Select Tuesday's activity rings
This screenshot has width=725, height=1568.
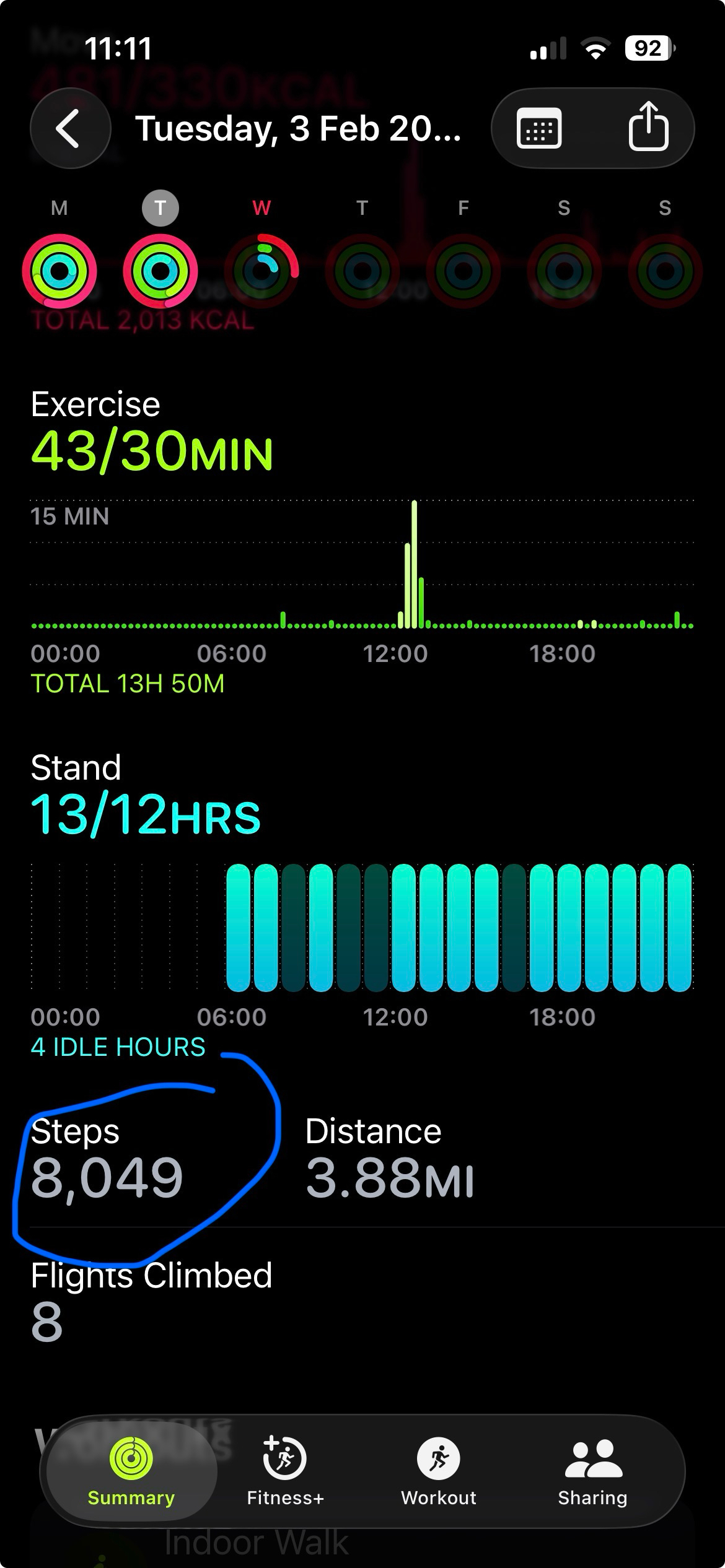tap(160, 271)
